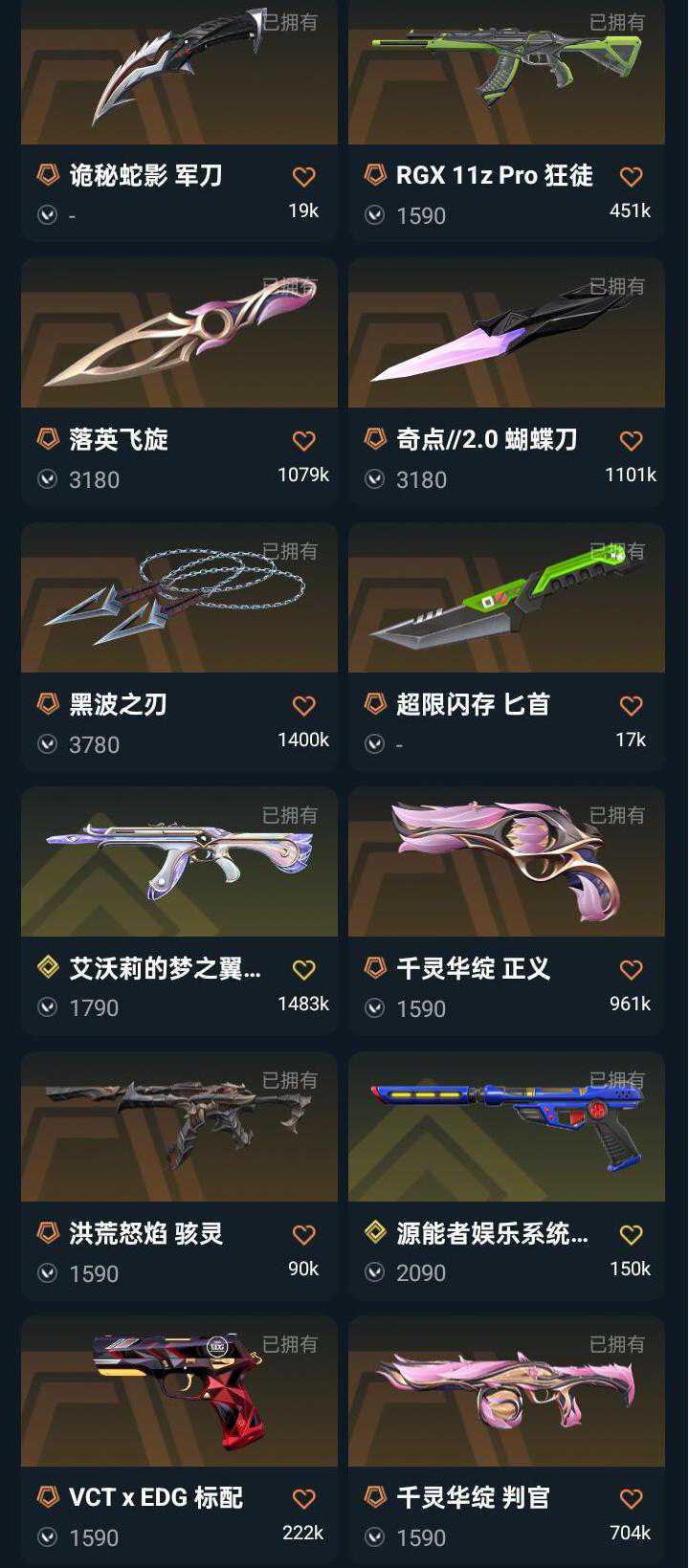The image size is (689, 1568).
Task: Open the 洪荒怒焰 骇灵 skin card
Action: pos(179,1129)
